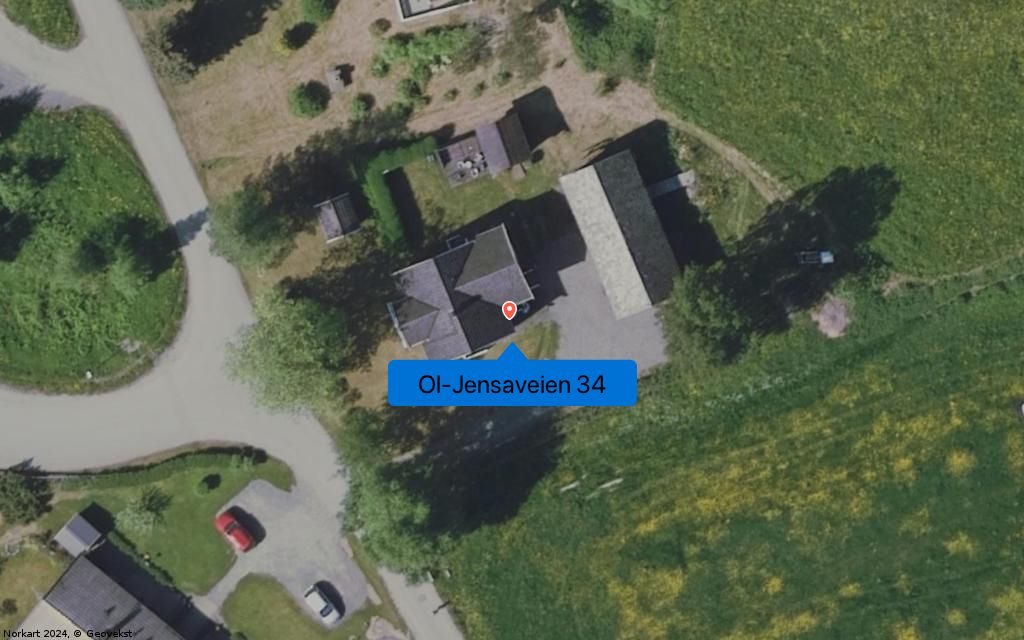Open the Ol-Jensaveien 34 address callout
Image resolution: width=1024 pixels, height=640 pixels.
(x=512, y=384)
